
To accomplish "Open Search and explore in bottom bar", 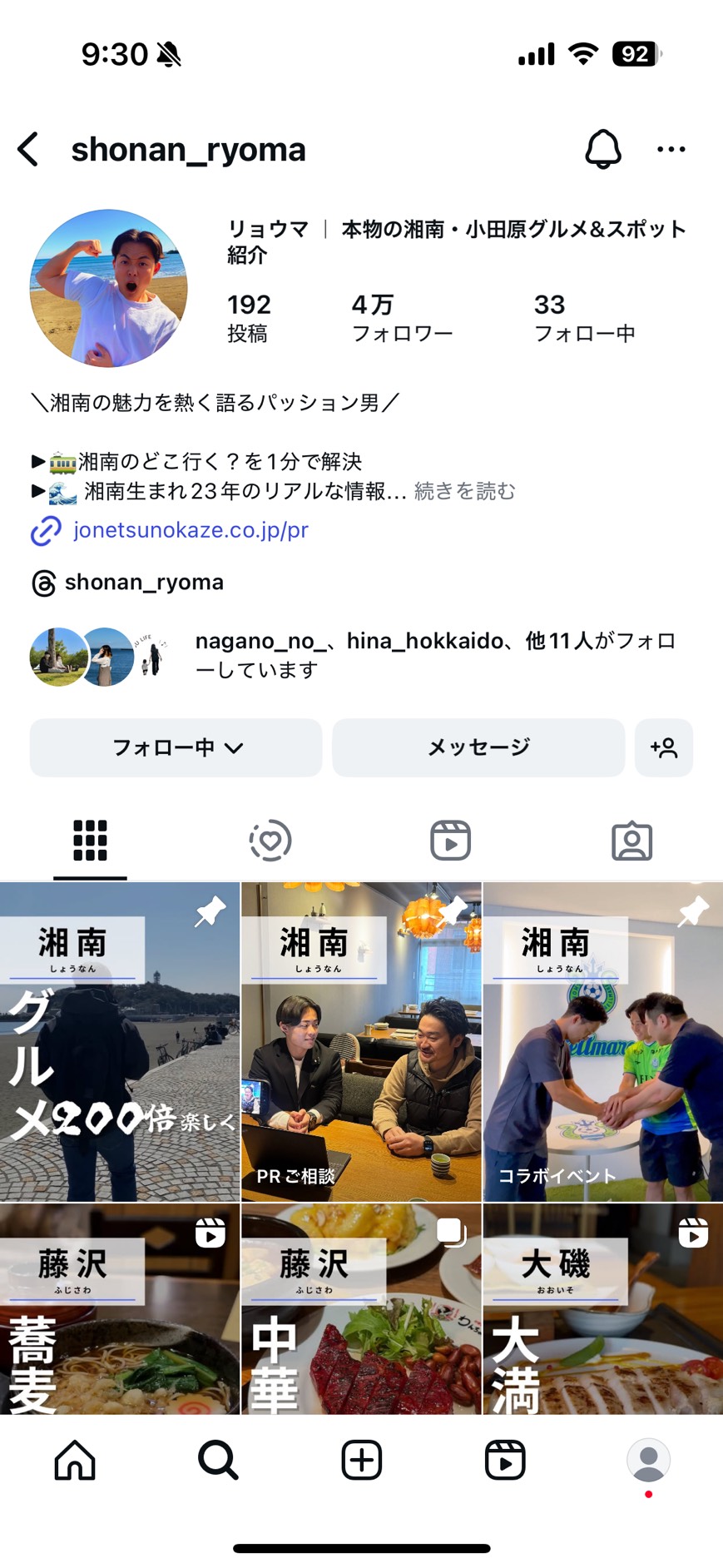I will [x=218, y=1460].
